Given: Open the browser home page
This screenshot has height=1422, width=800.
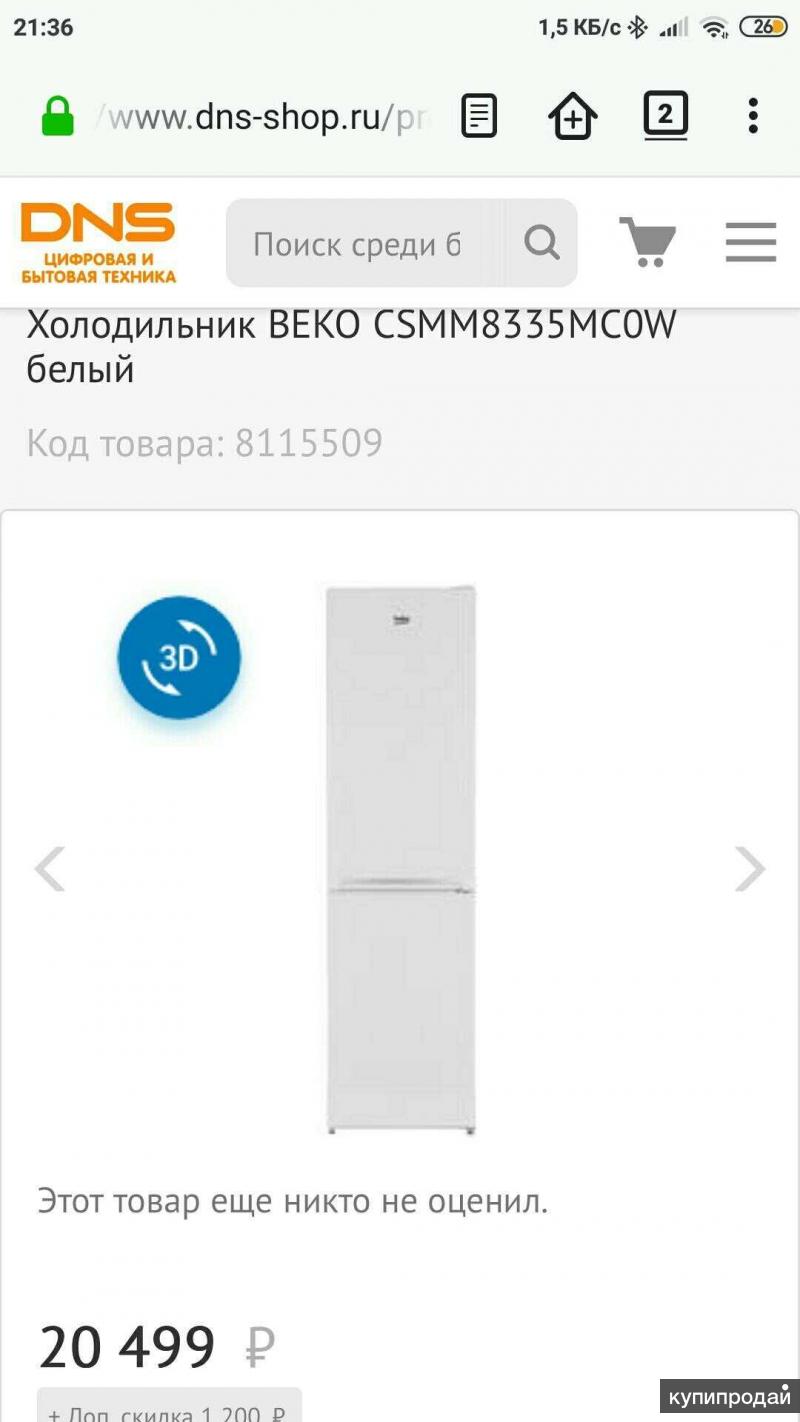Looking at the screenshot, I should 572,118.
